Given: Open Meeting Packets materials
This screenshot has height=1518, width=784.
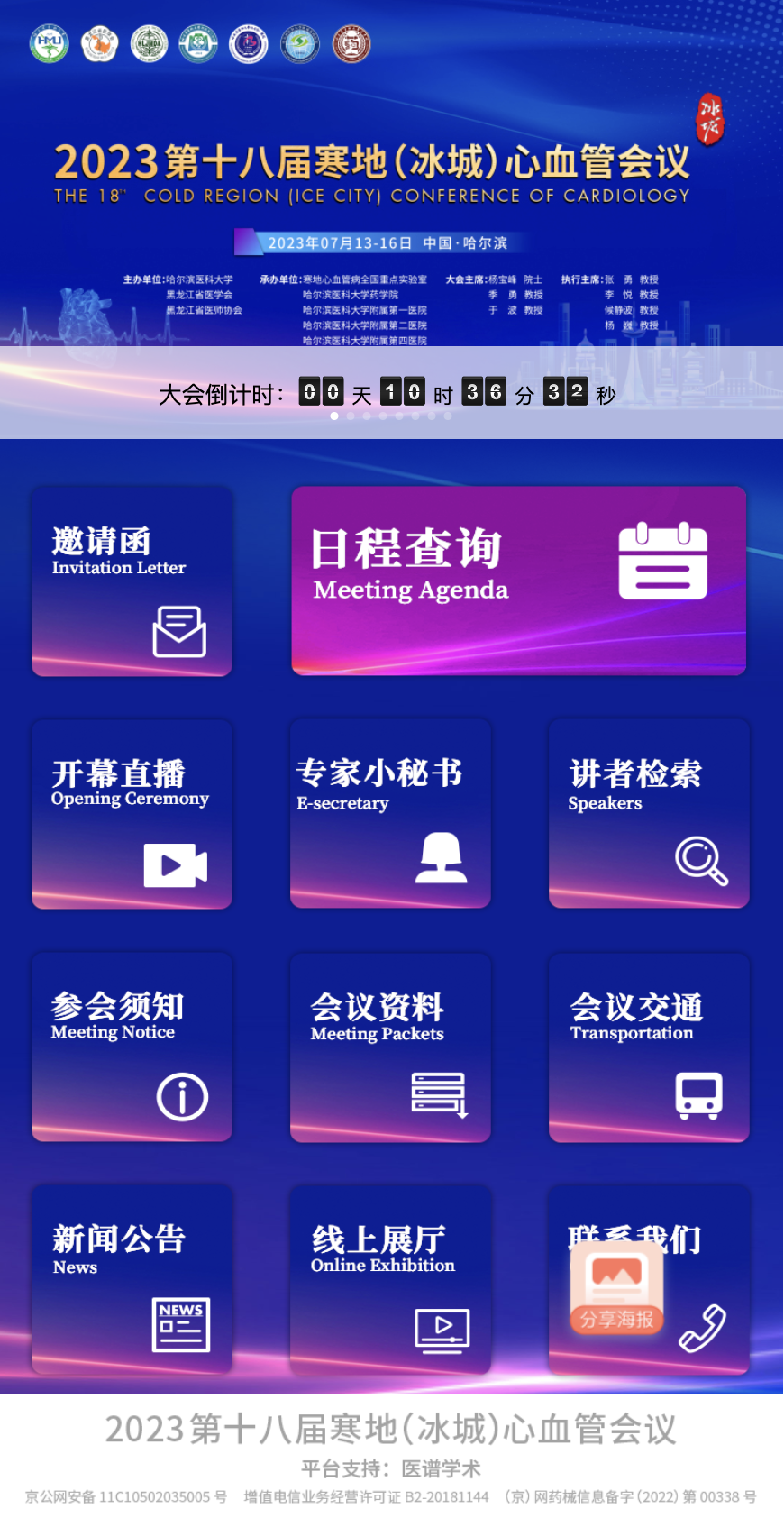Looking at the screenshot, I should 390,1047.
